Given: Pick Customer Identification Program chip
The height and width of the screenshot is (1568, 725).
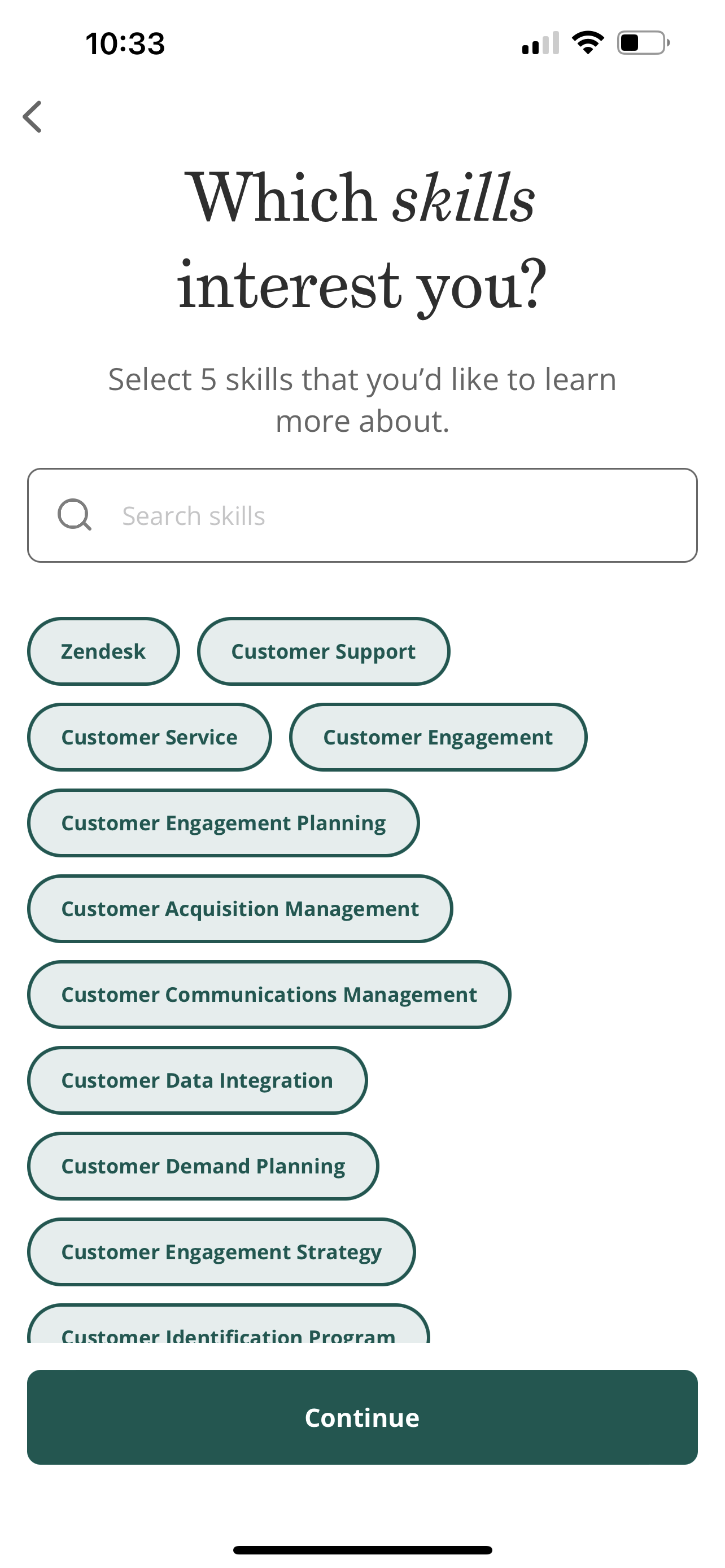Looking at the screenshot, I should (x=228, y=1327).
